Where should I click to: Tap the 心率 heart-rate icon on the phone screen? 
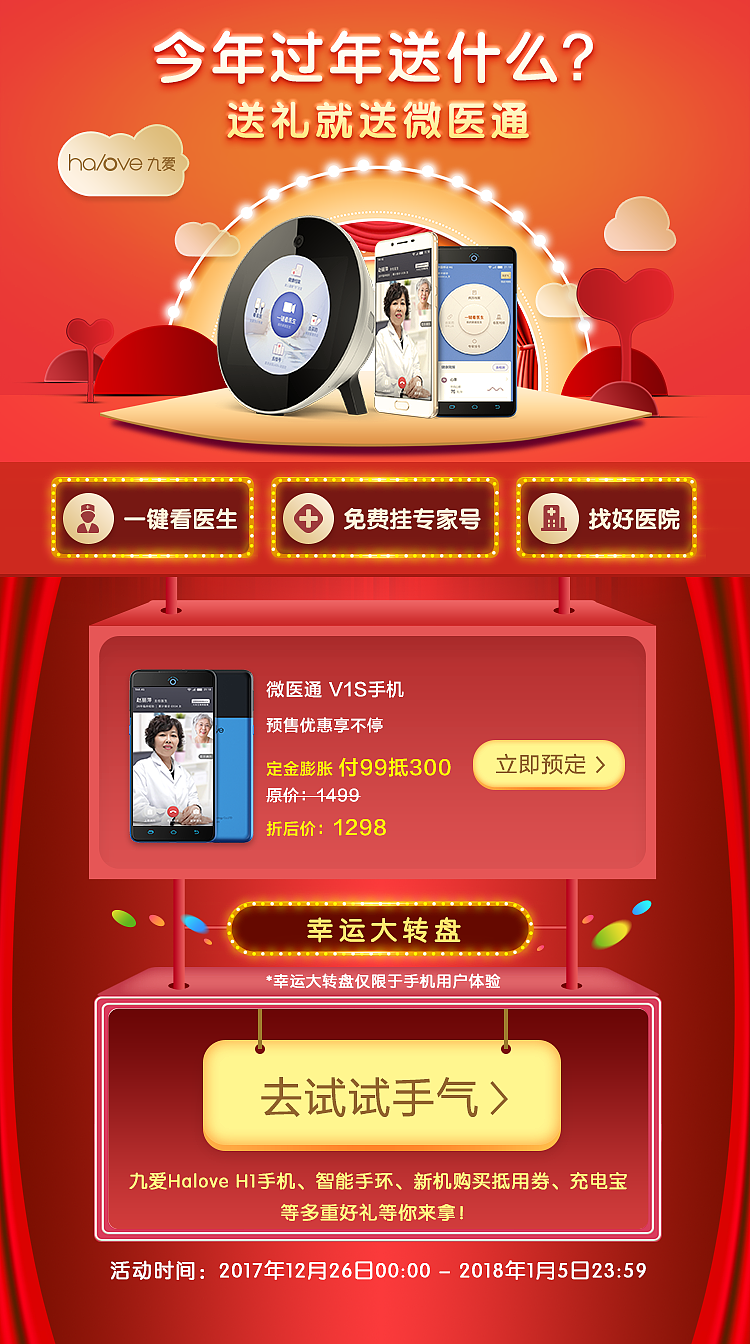point(444,379)
